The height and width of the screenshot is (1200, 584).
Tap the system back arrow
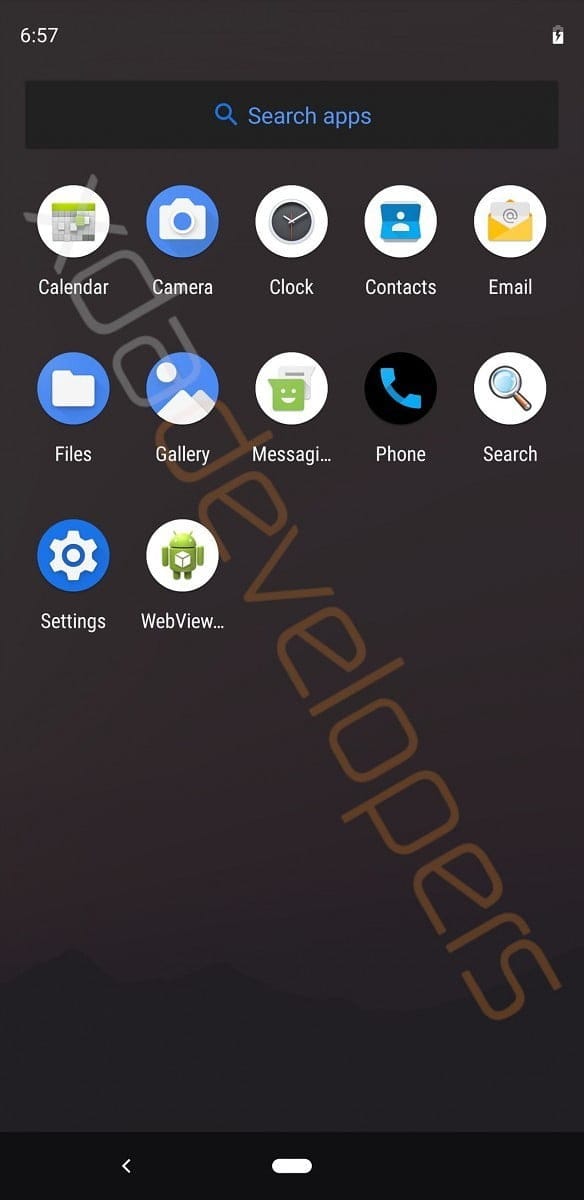[126, 1166]
